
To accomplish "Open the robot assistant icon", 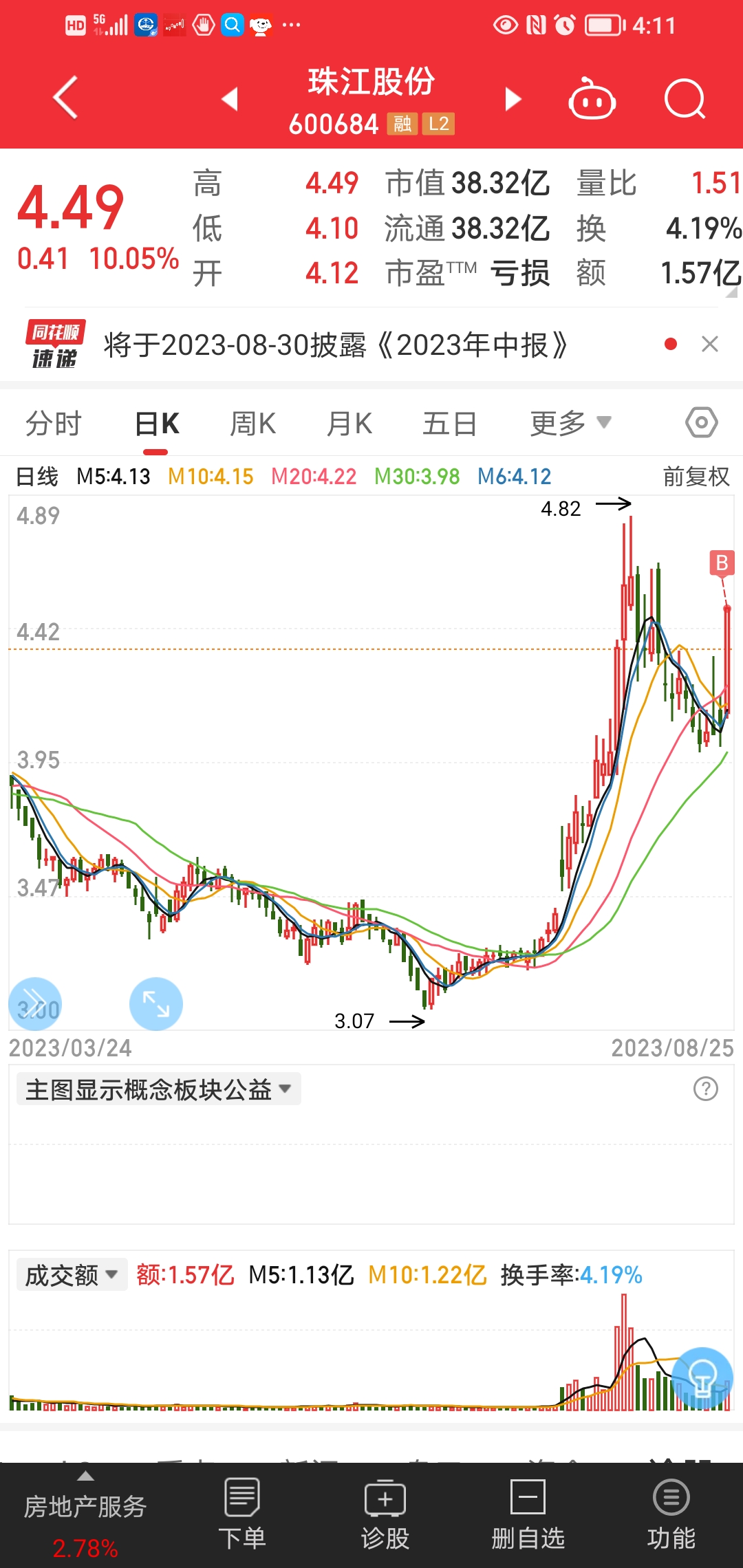I will [592, 100].
